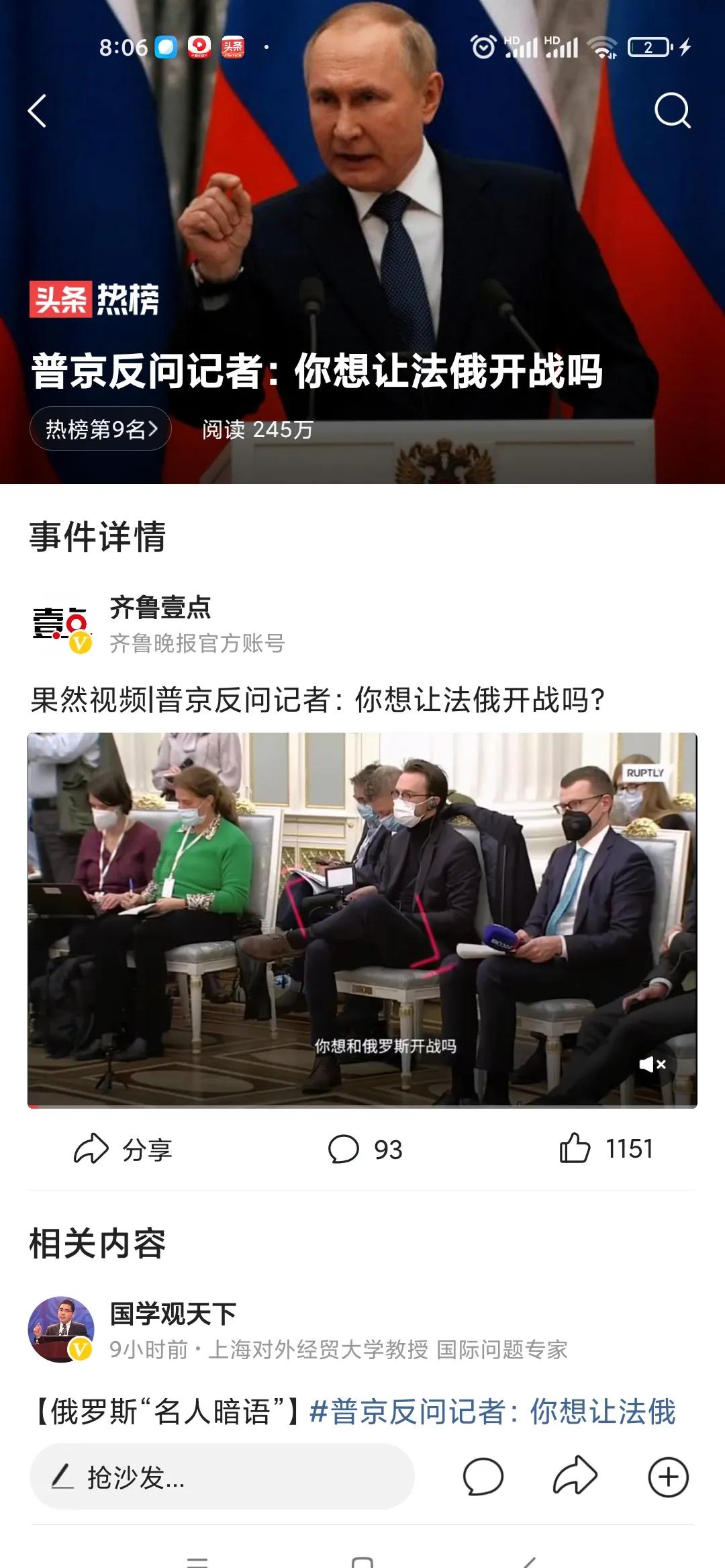Screen dimensions: 725x1568
Task: Open the 热榜第9名 ranking chip
Action: click(x=101, y=429)
